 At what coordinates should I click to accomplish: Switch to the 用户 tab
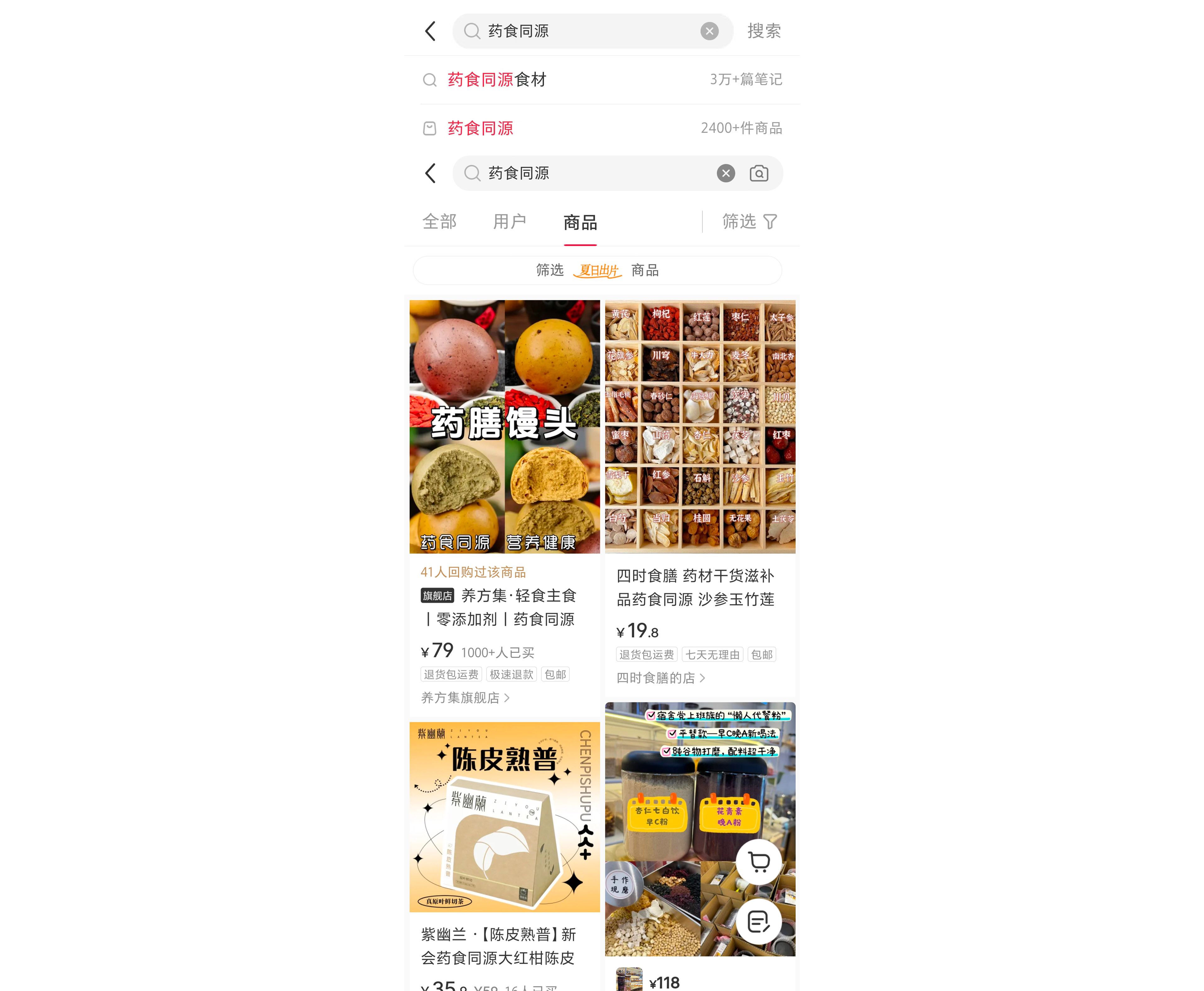click(x=509, y=221)
